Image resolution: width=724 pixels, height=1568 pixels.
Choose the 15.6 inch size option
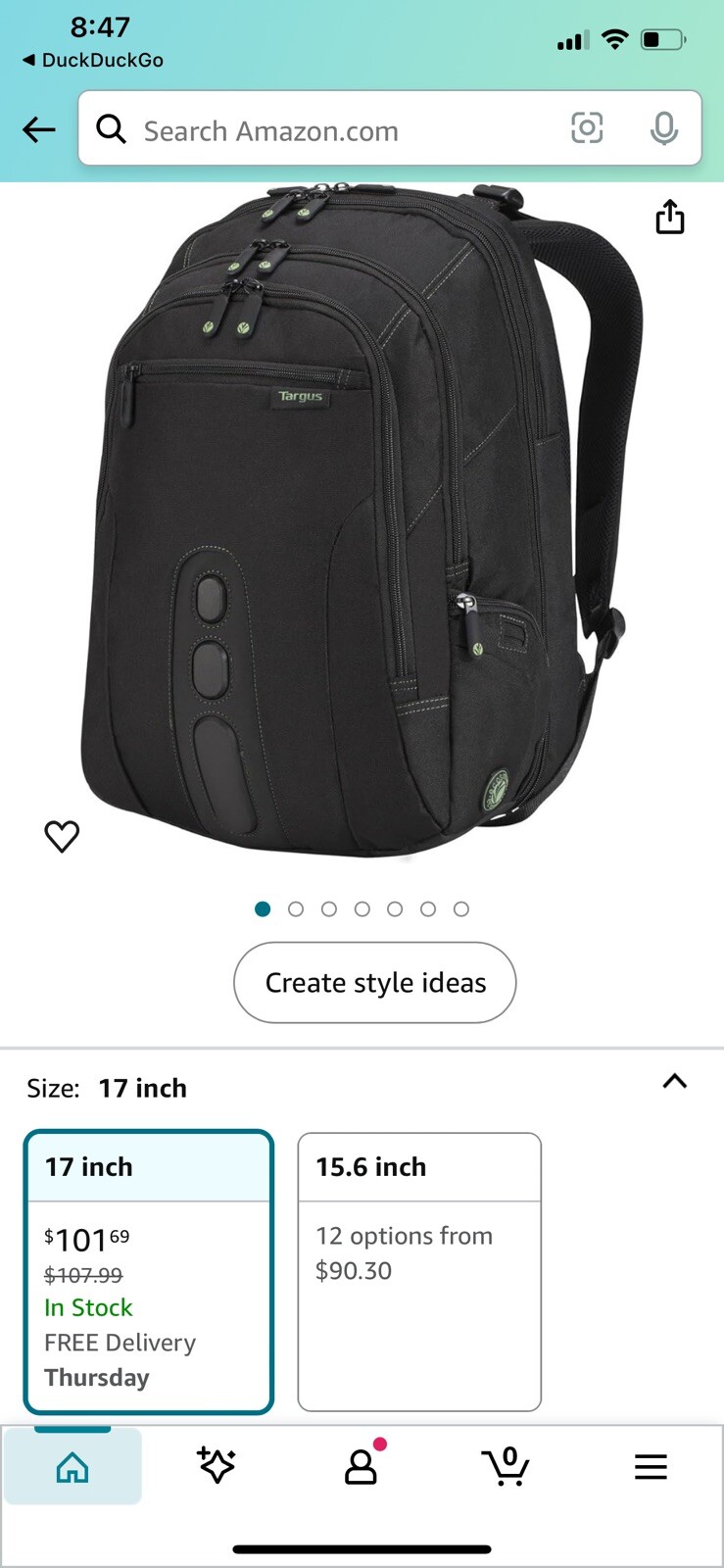(x=419, y=1271)
